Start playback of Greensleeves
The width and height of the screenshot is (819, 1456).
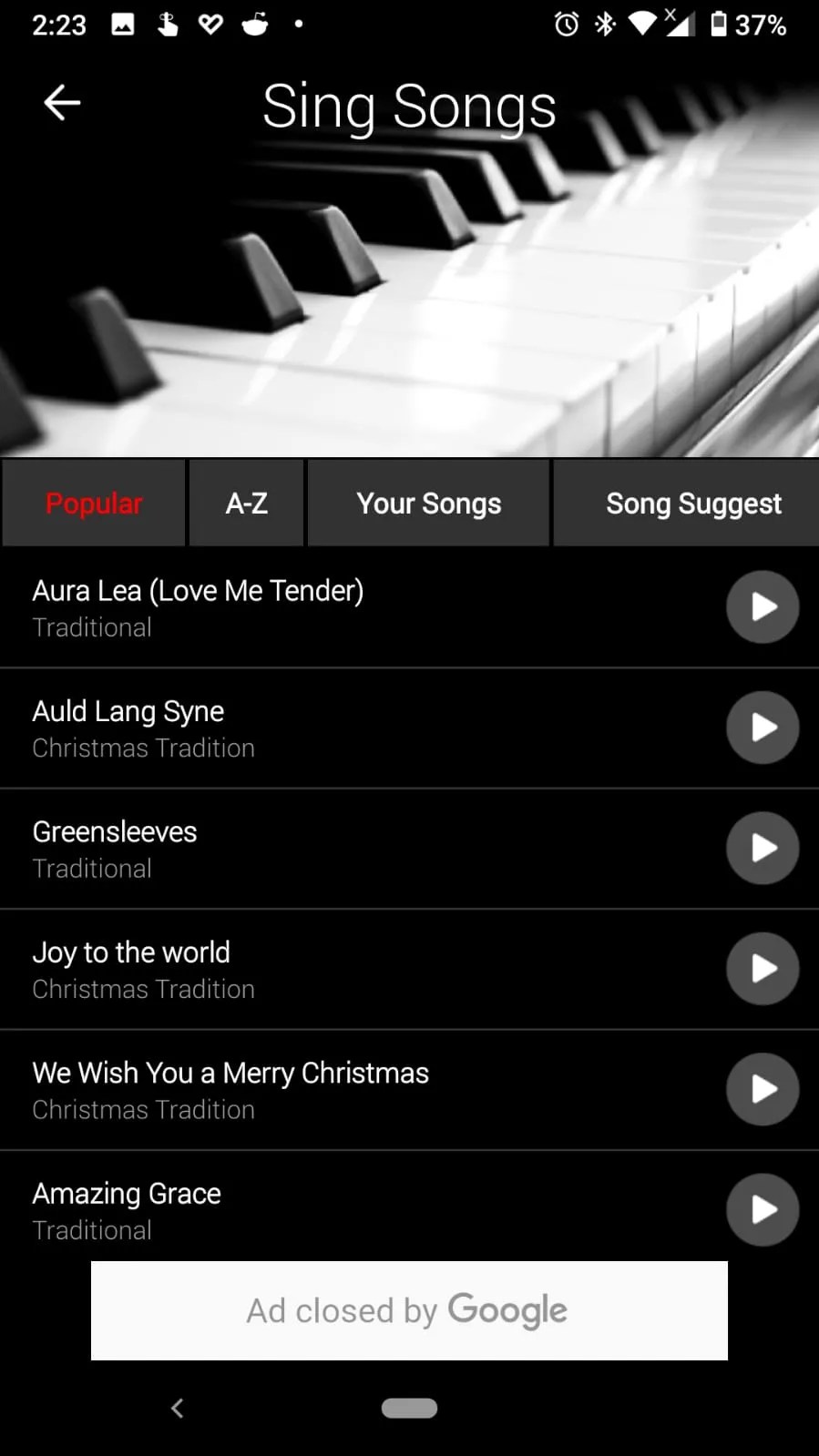point(763,848)
